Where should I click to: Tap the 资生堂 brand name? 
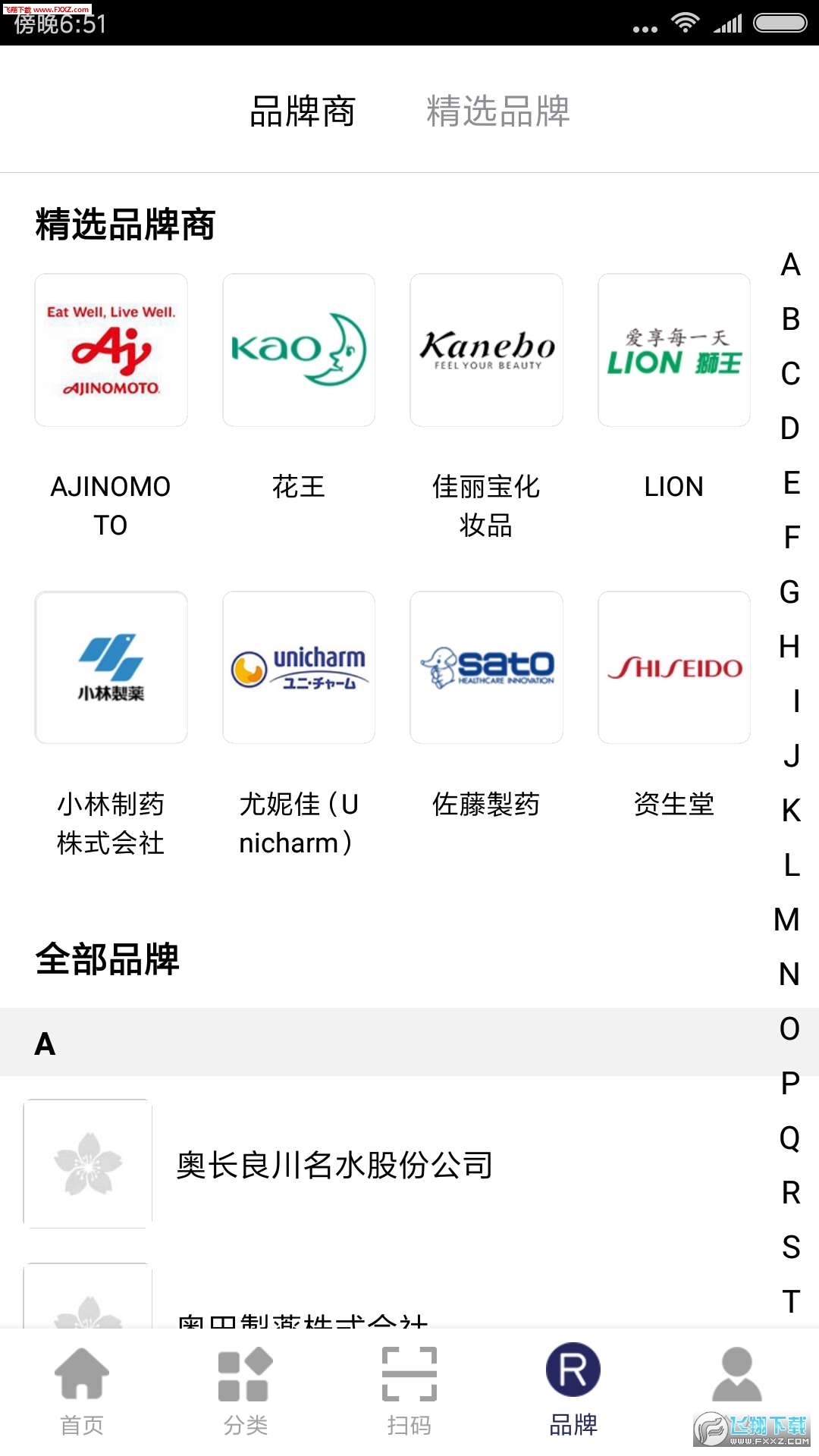click(673, 805)
